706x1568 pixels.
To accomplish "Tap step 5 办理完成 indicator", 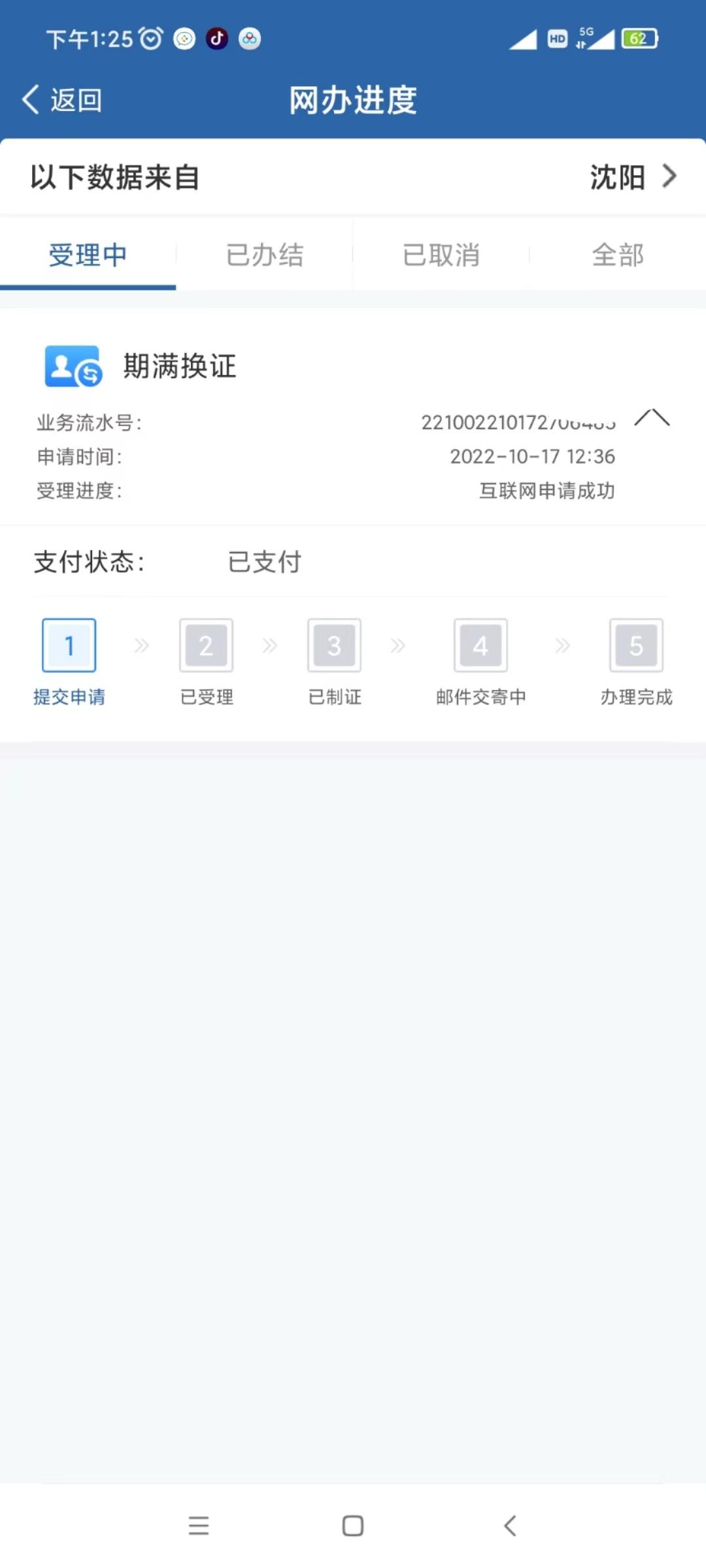I will pos(636,645).
